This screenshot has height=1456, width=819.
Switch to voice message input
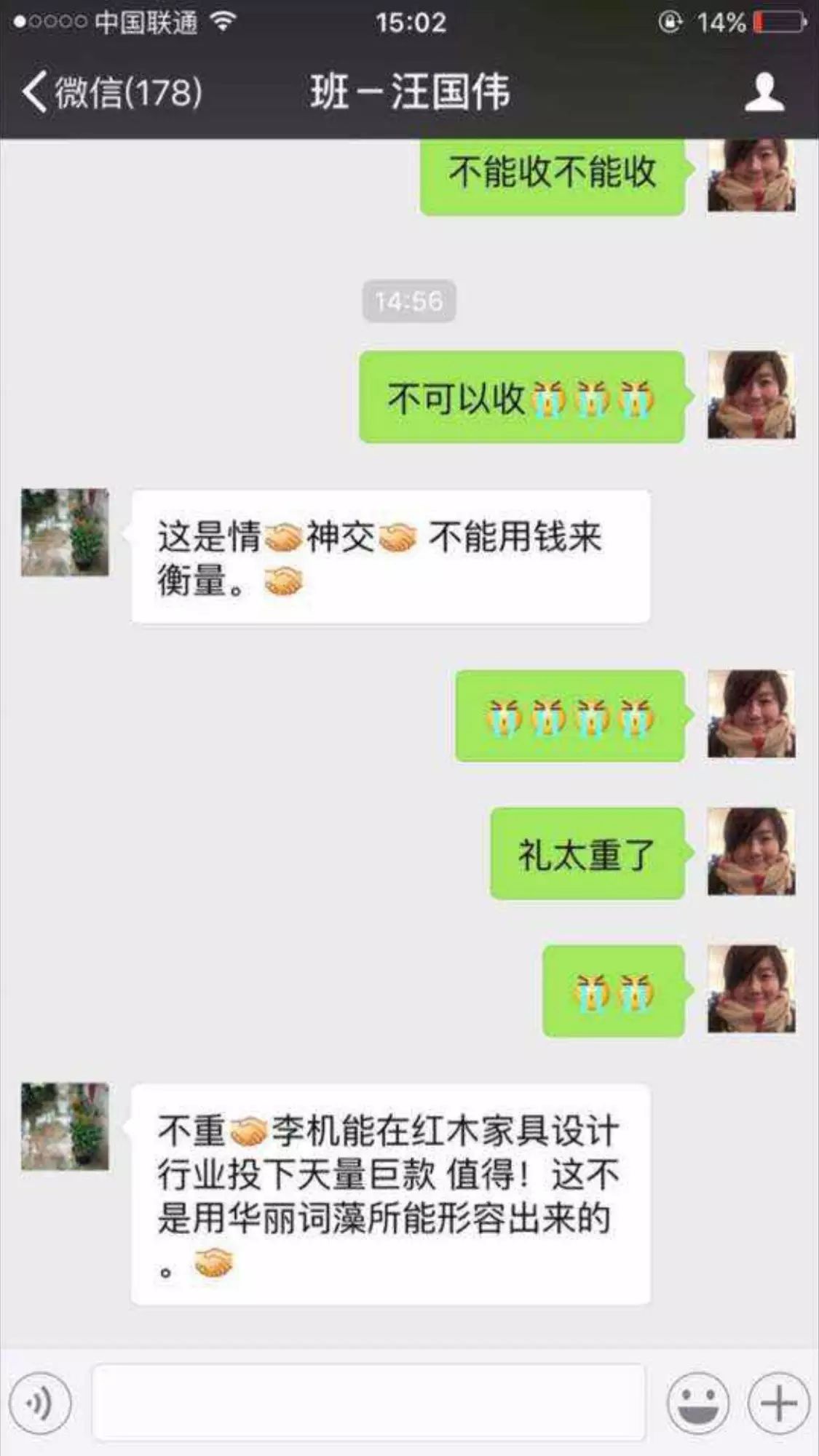(x=41, y=1402)
